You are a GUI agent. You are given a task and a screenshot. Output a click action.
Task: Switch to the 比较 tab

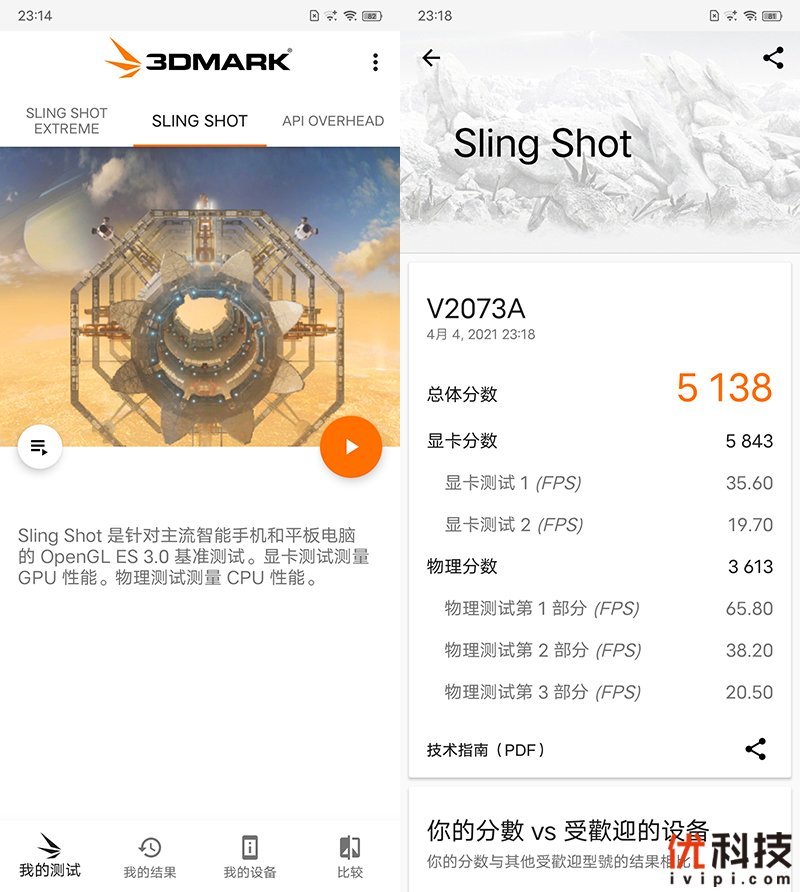tap(350, 856)
